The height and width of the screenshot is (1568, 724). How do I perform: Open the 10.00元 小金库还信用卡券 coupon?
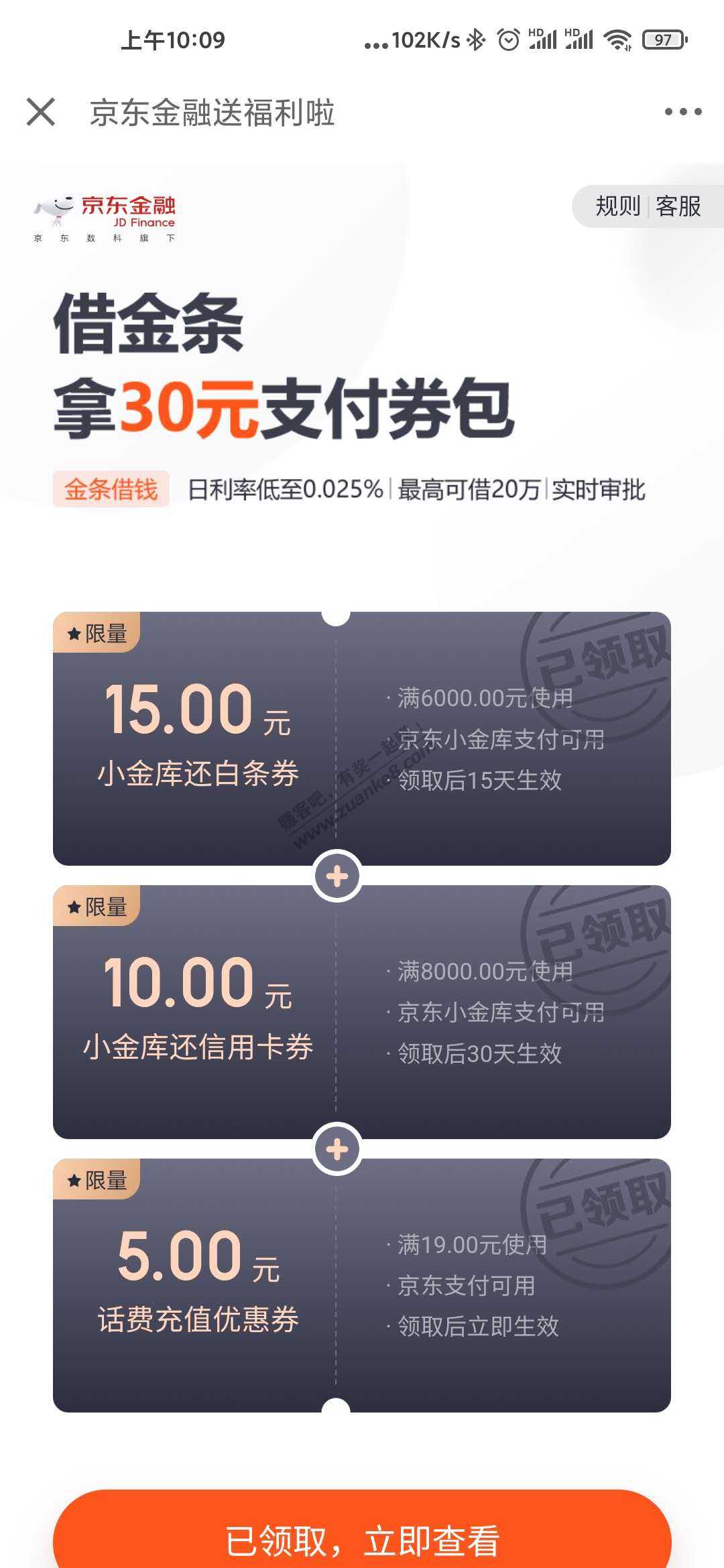tap(362, 1012)
